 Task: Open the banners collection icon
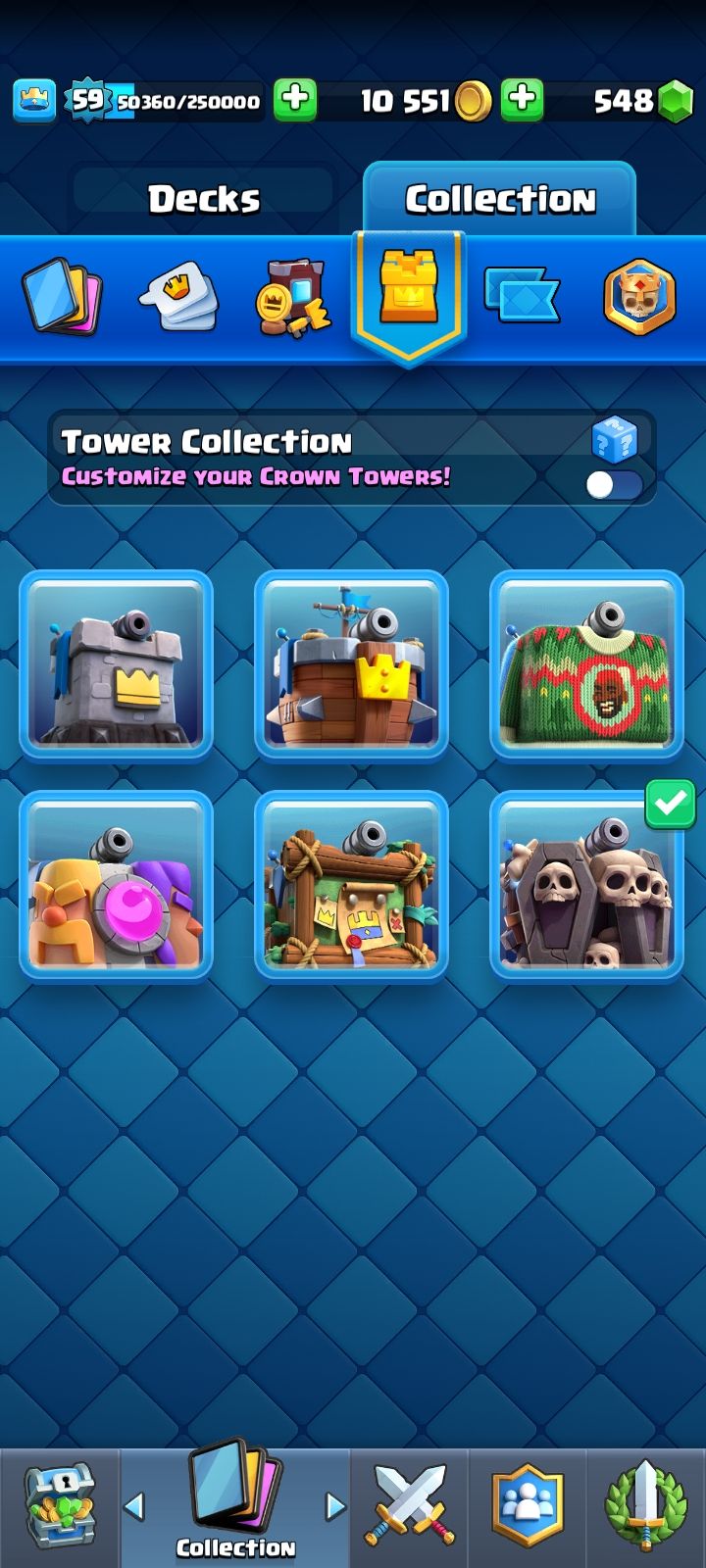click(x=522, y=296)
